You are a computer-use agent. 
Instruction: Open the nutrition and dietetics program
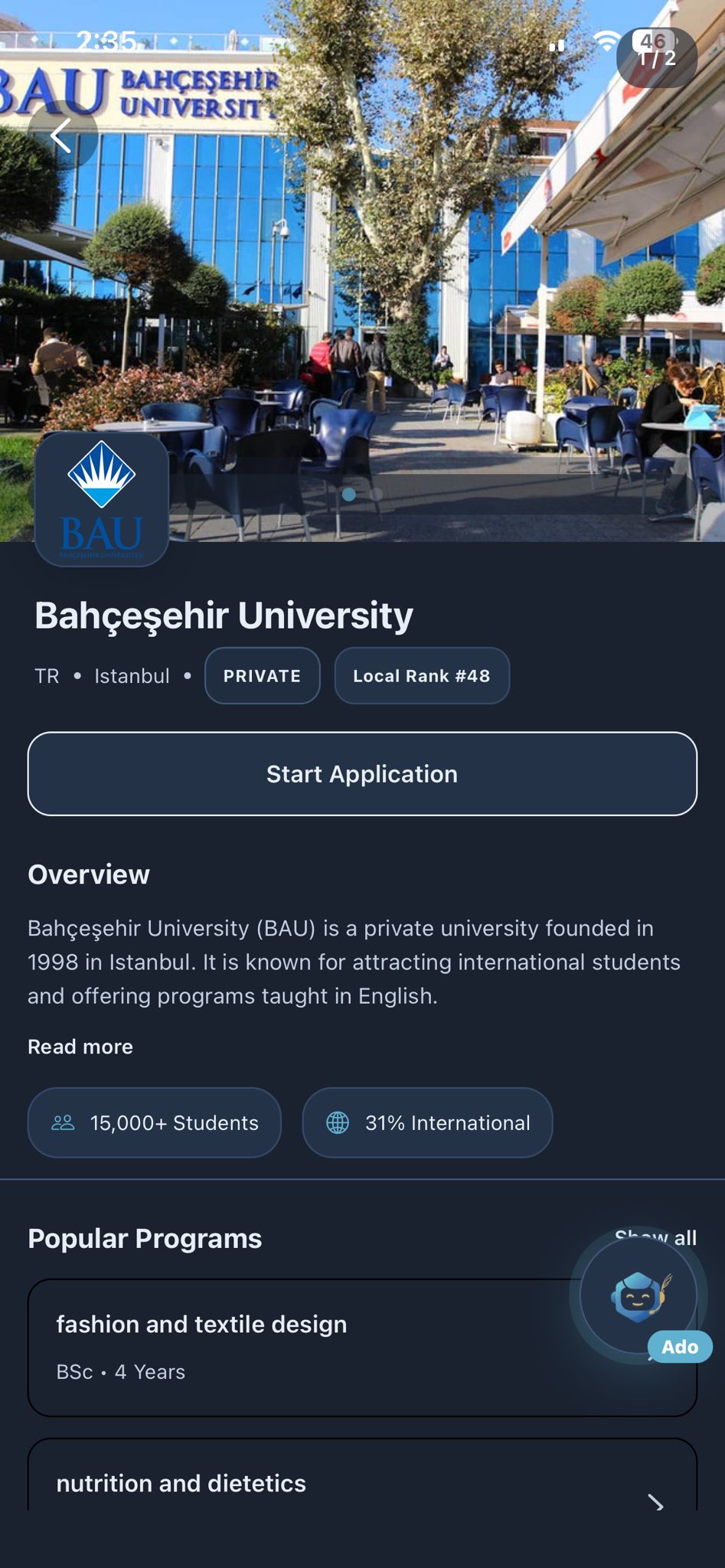tap(362, 1475)
